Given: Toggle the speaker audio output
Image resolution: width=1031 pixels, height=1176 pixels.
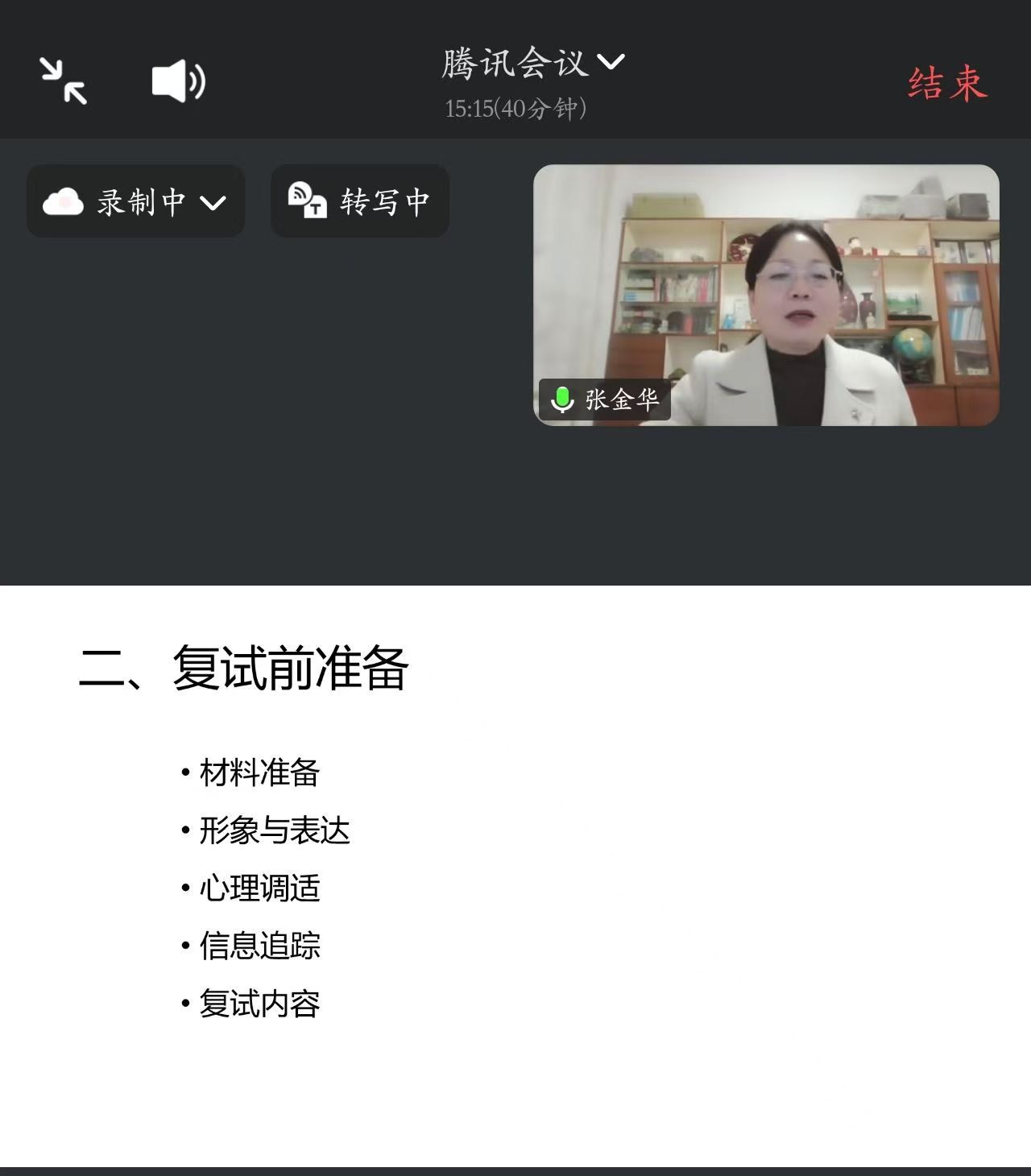Looking at the screenshot, I should click(x=178, y=81).
